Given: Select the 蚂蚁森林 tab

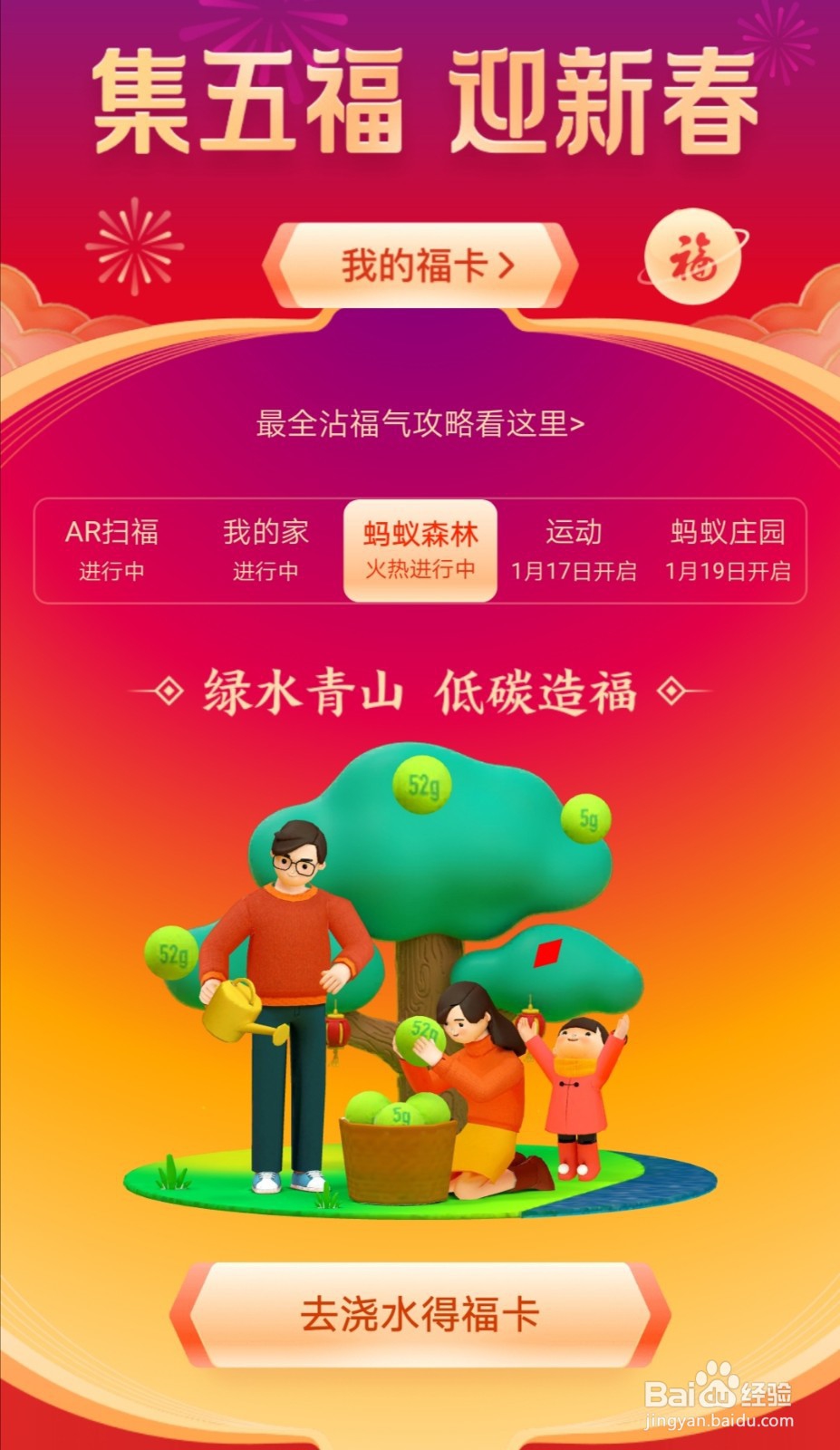Looking at the screenshot, I should (x=420, y=547).
